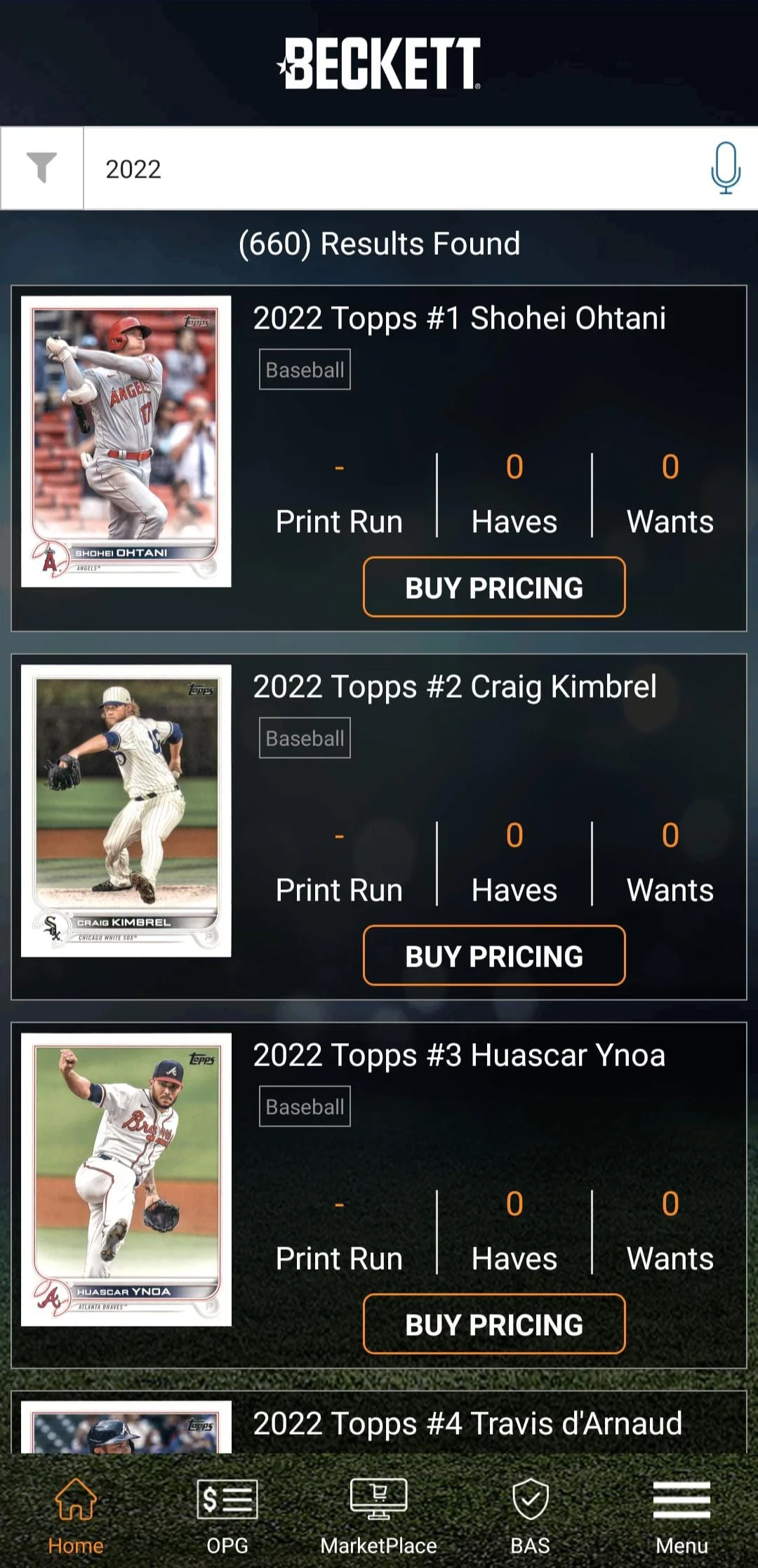The image size is (758, 1568).
Task: Select the Baseball tag on Ohtani card
Action: tap(304, 370)
